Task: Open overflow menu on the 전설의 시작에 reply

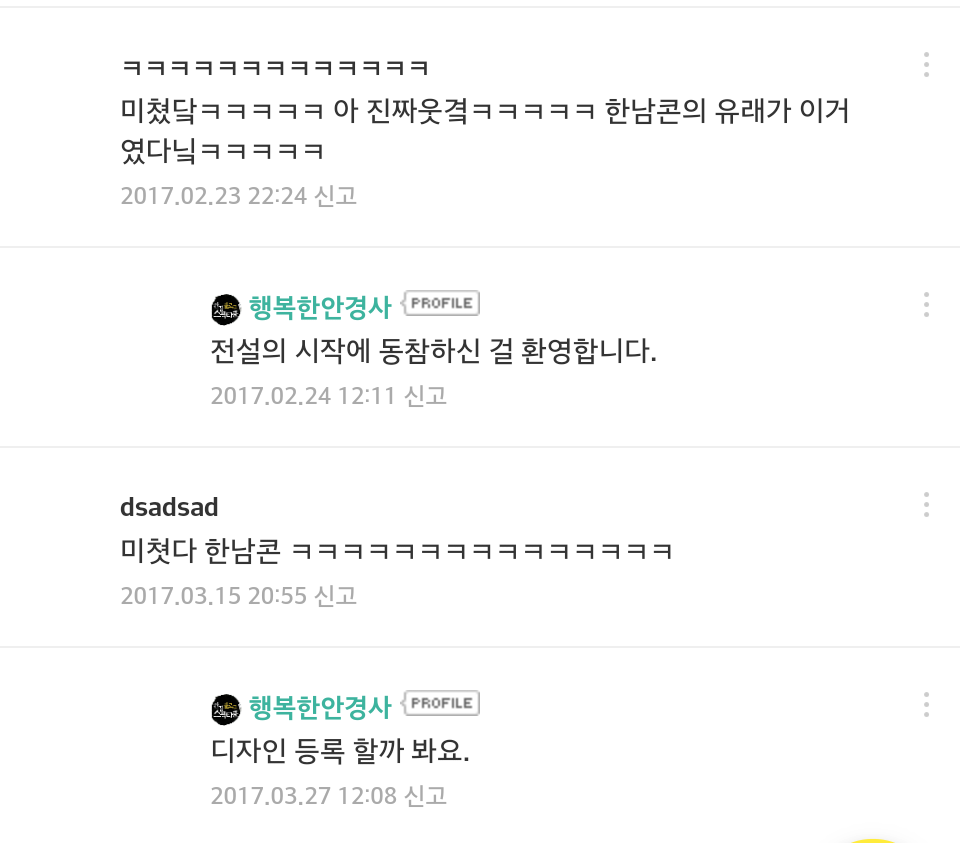Action: click(926, 305)
